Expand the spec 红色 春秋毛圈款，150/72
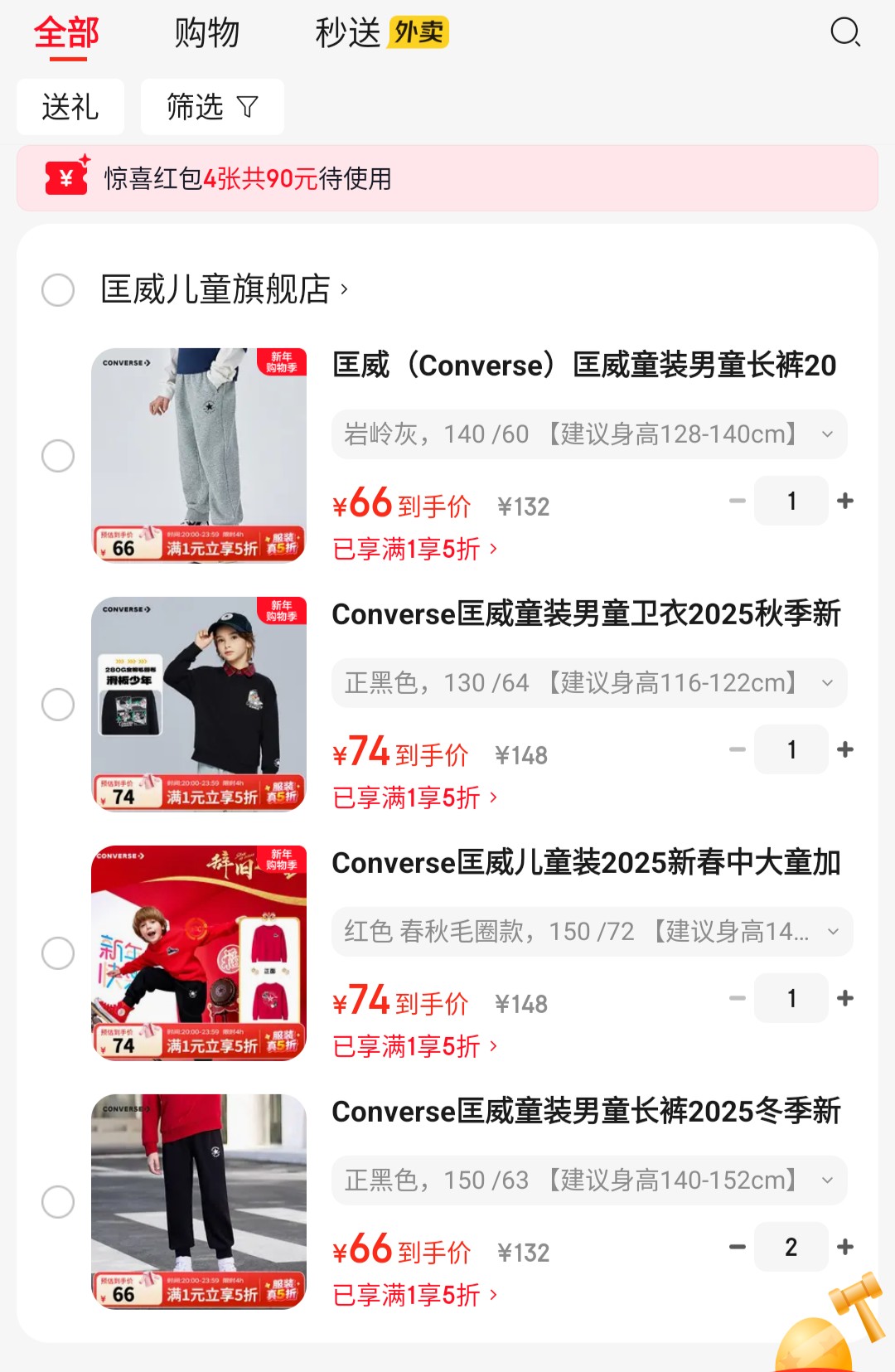Image resolution: width=895 pixels, height=1372 pixels. (x=592, y=932)
